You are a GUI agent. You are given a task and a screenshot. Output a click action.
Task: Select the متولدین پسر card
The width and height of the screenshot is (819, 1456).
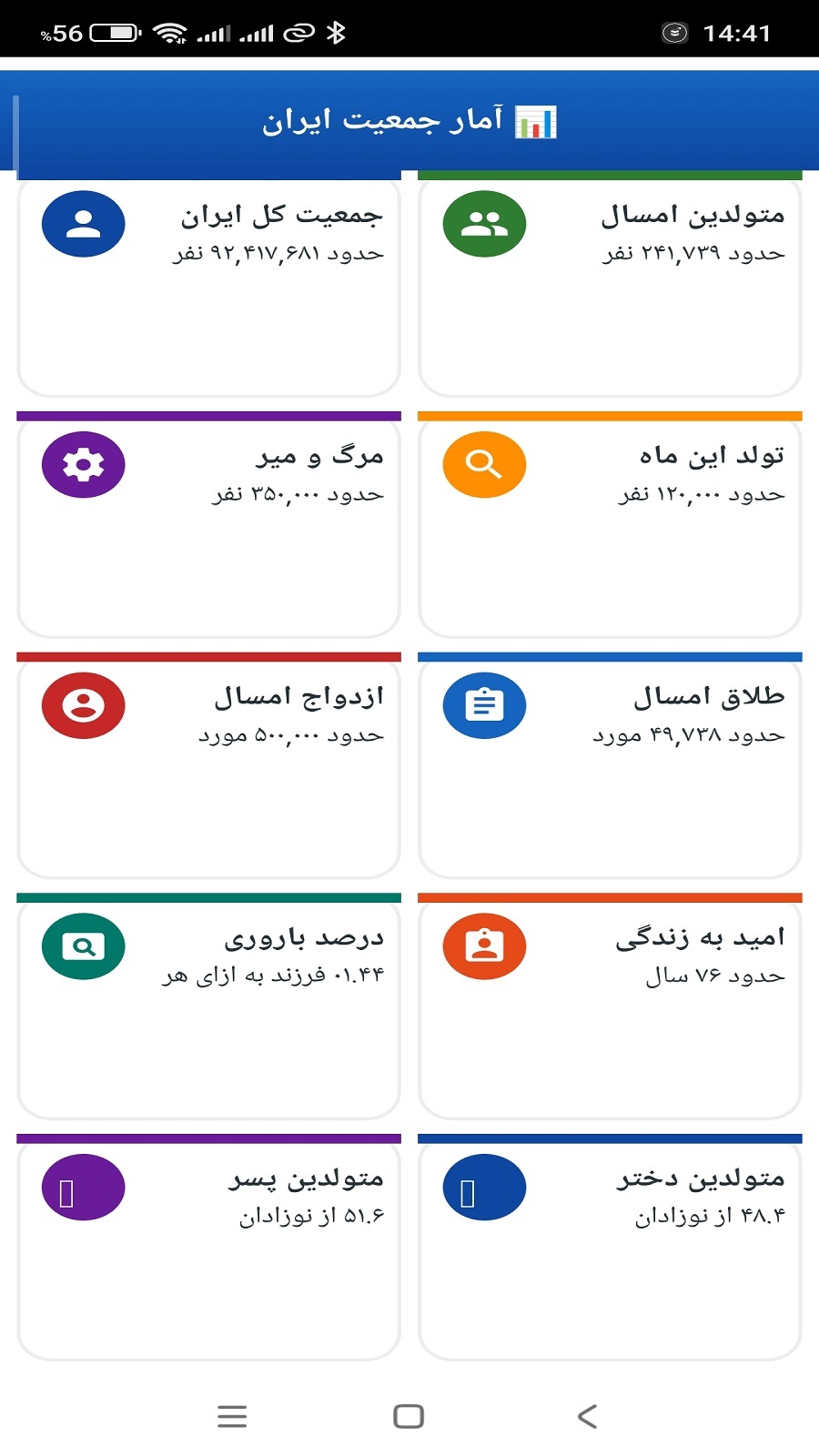tap(209, 1251)
